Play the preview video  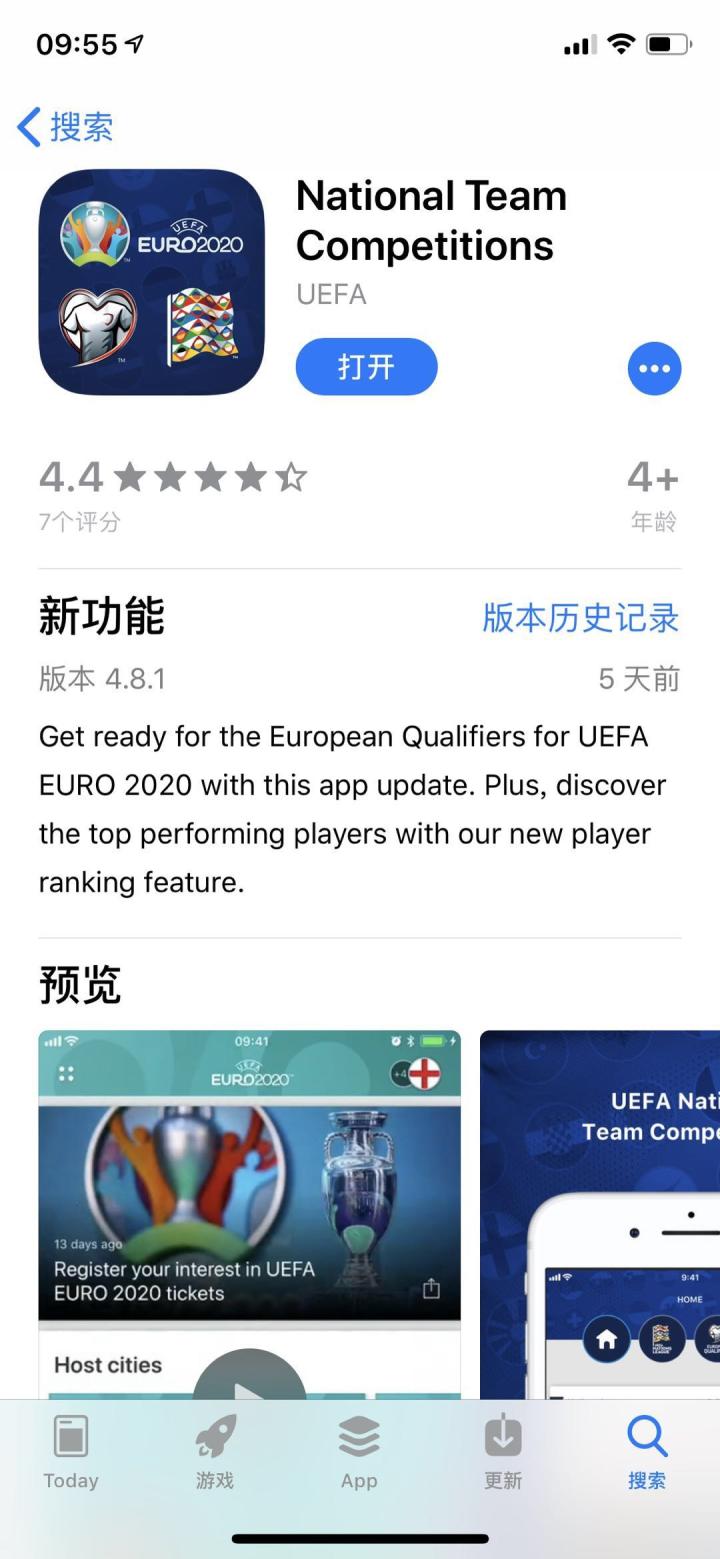pos(249,1385)
